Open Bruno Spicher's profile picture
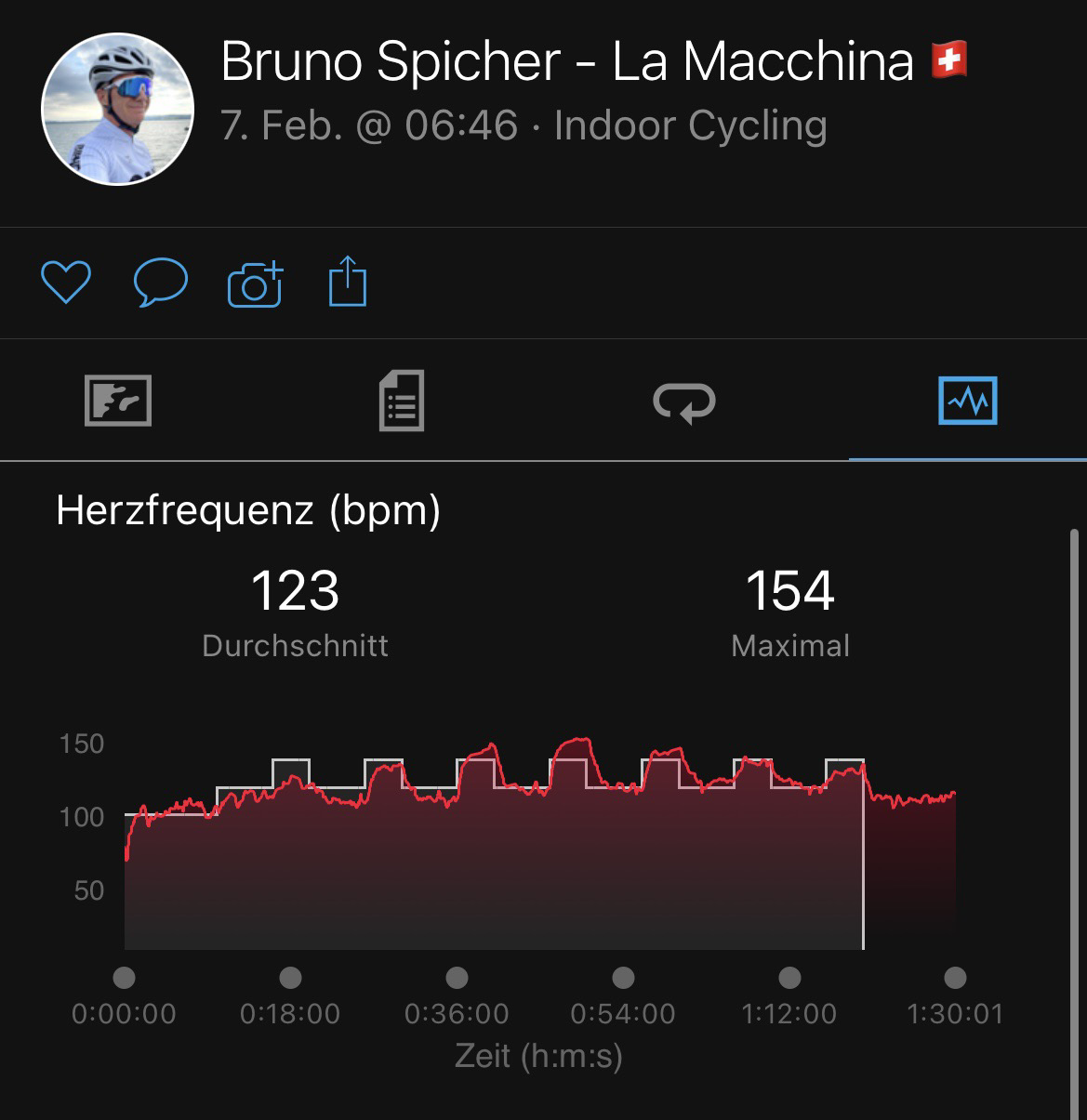1087x1120 pixels. pos(118,109)
